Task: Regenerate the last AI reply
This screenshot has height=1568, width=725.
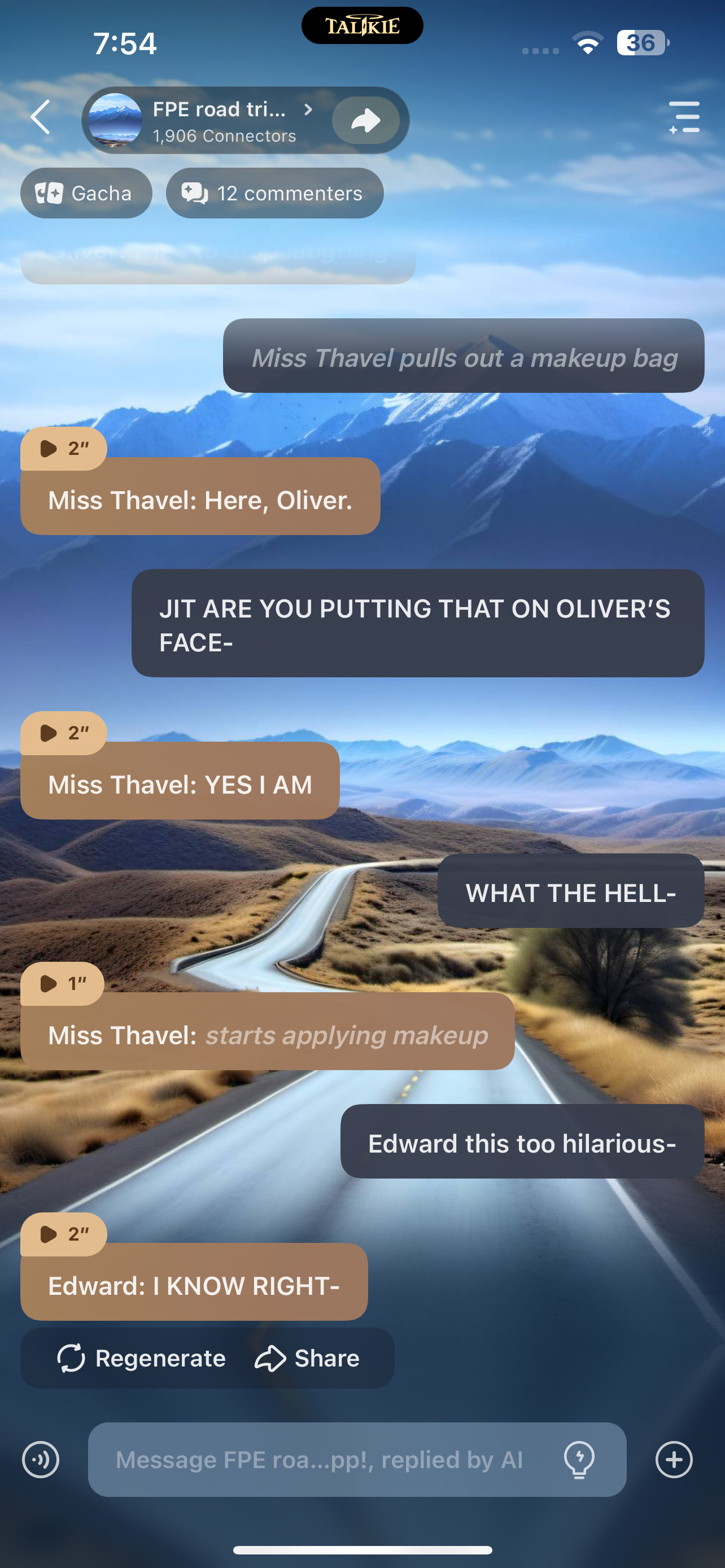Action: pos(141,1359)
